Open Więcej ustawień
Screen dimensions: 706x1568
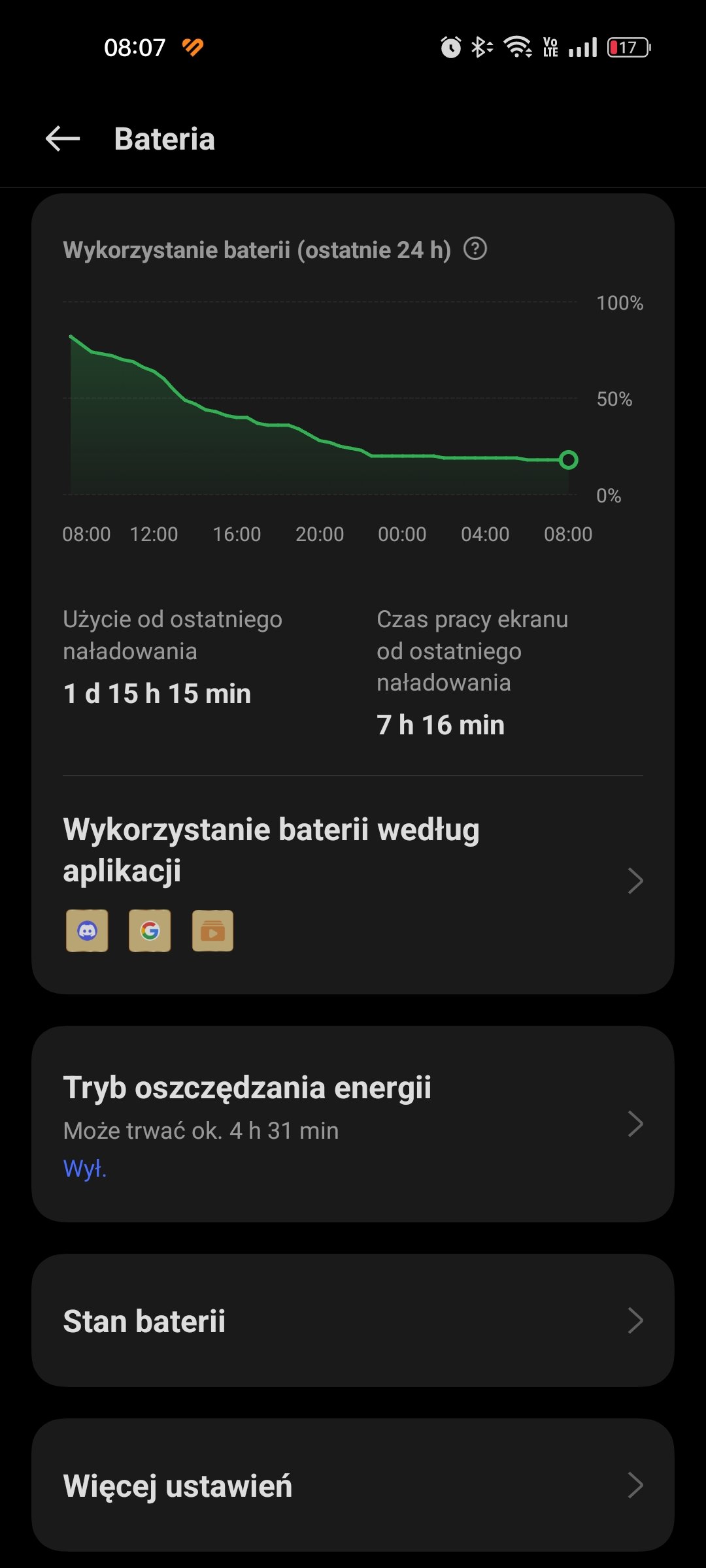[x=353, y=1485]
